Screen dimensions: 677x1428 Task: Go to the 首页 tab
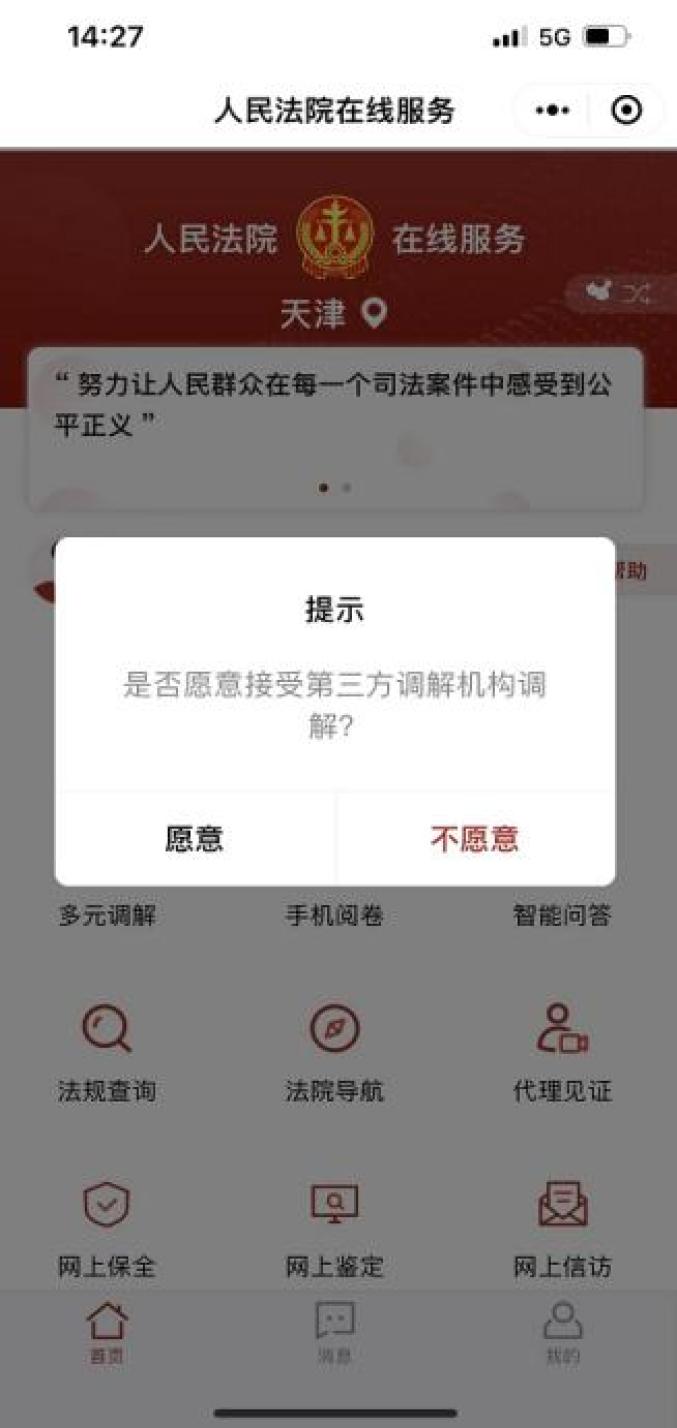107,1333
